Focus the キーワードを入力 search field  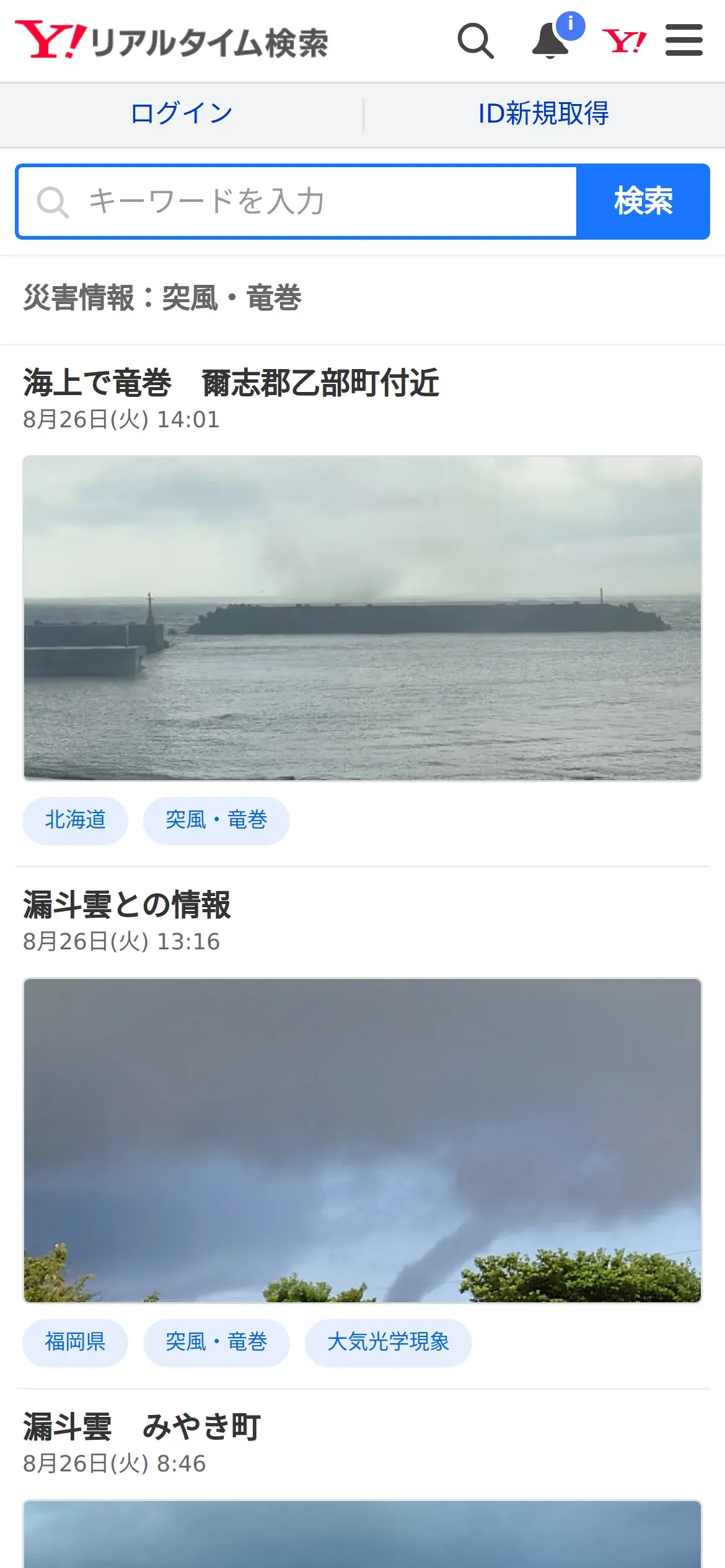point(297,202)
